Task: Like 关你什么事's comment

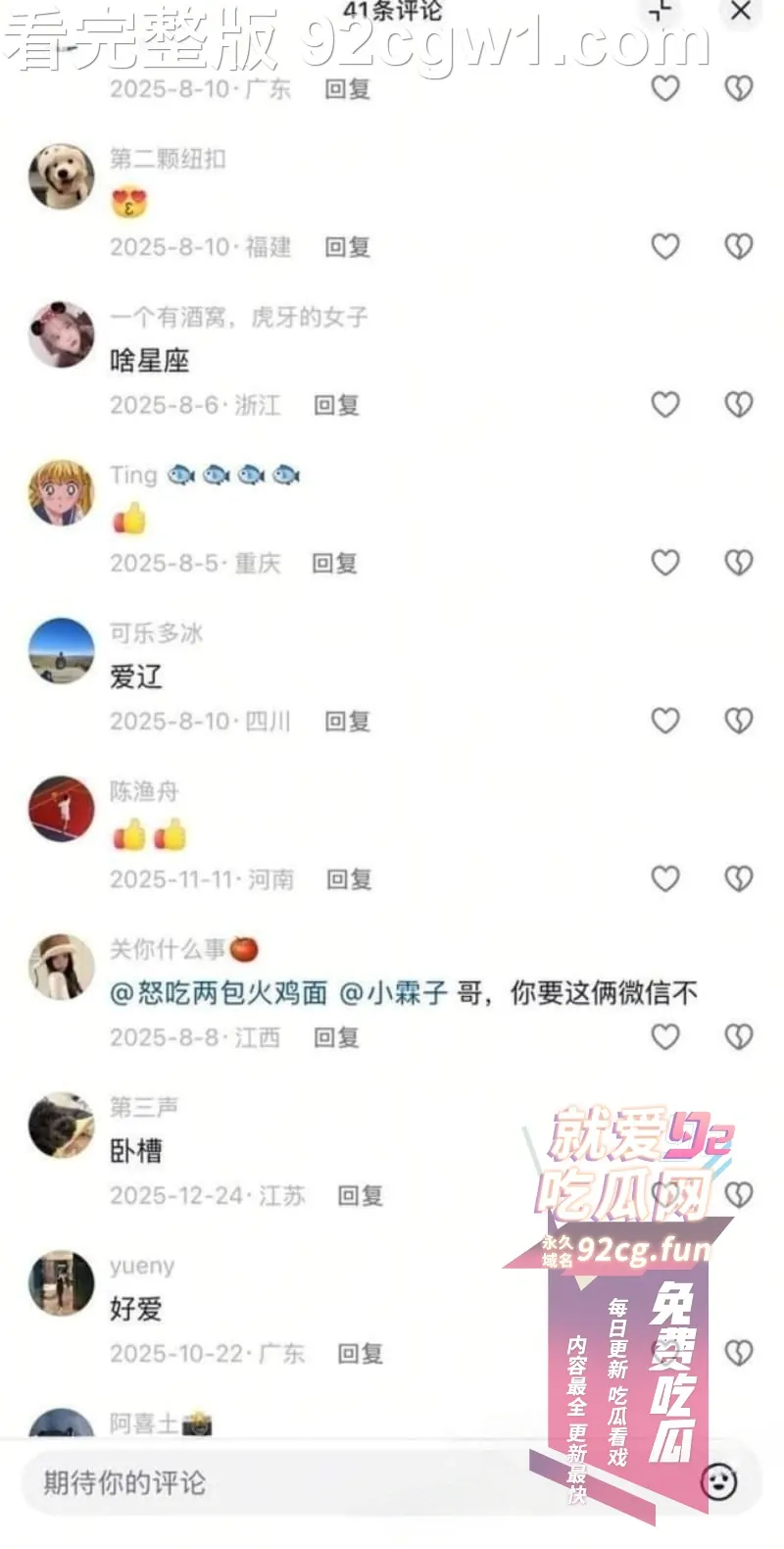Action: [665, 1036]
